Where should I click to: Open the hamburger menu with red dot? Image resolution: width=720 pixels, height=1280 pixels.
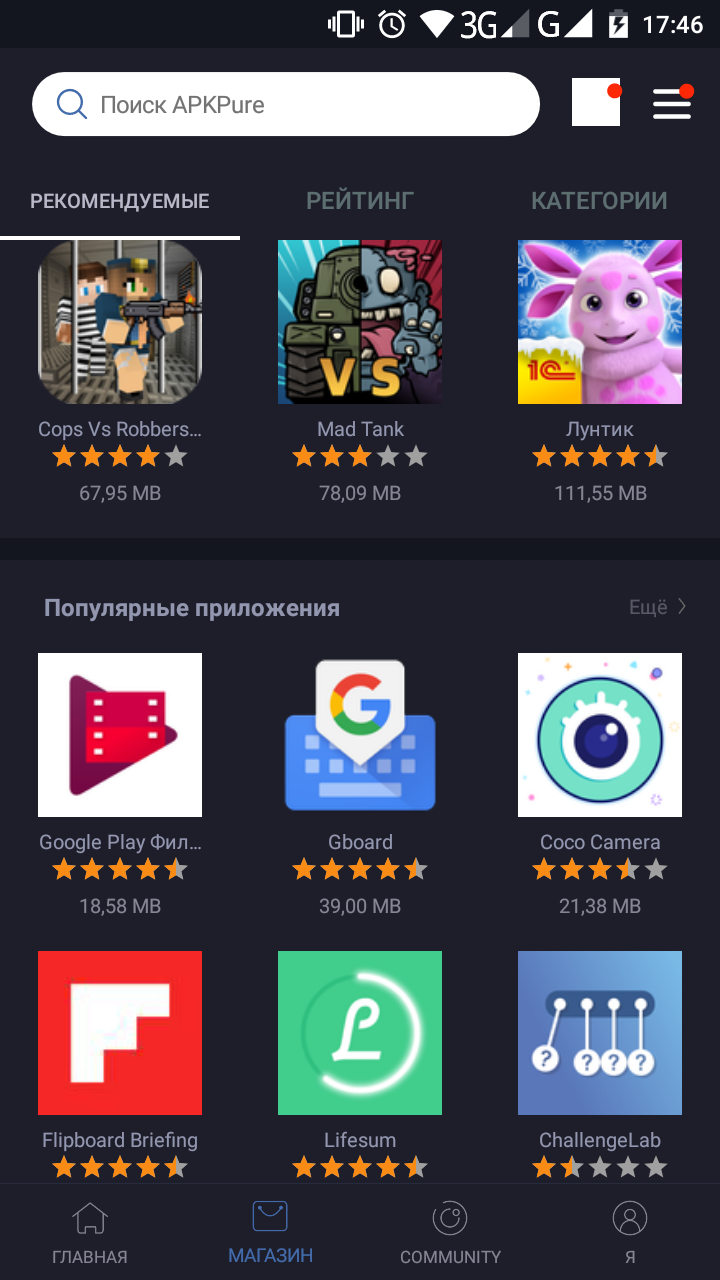pos(672,103)
